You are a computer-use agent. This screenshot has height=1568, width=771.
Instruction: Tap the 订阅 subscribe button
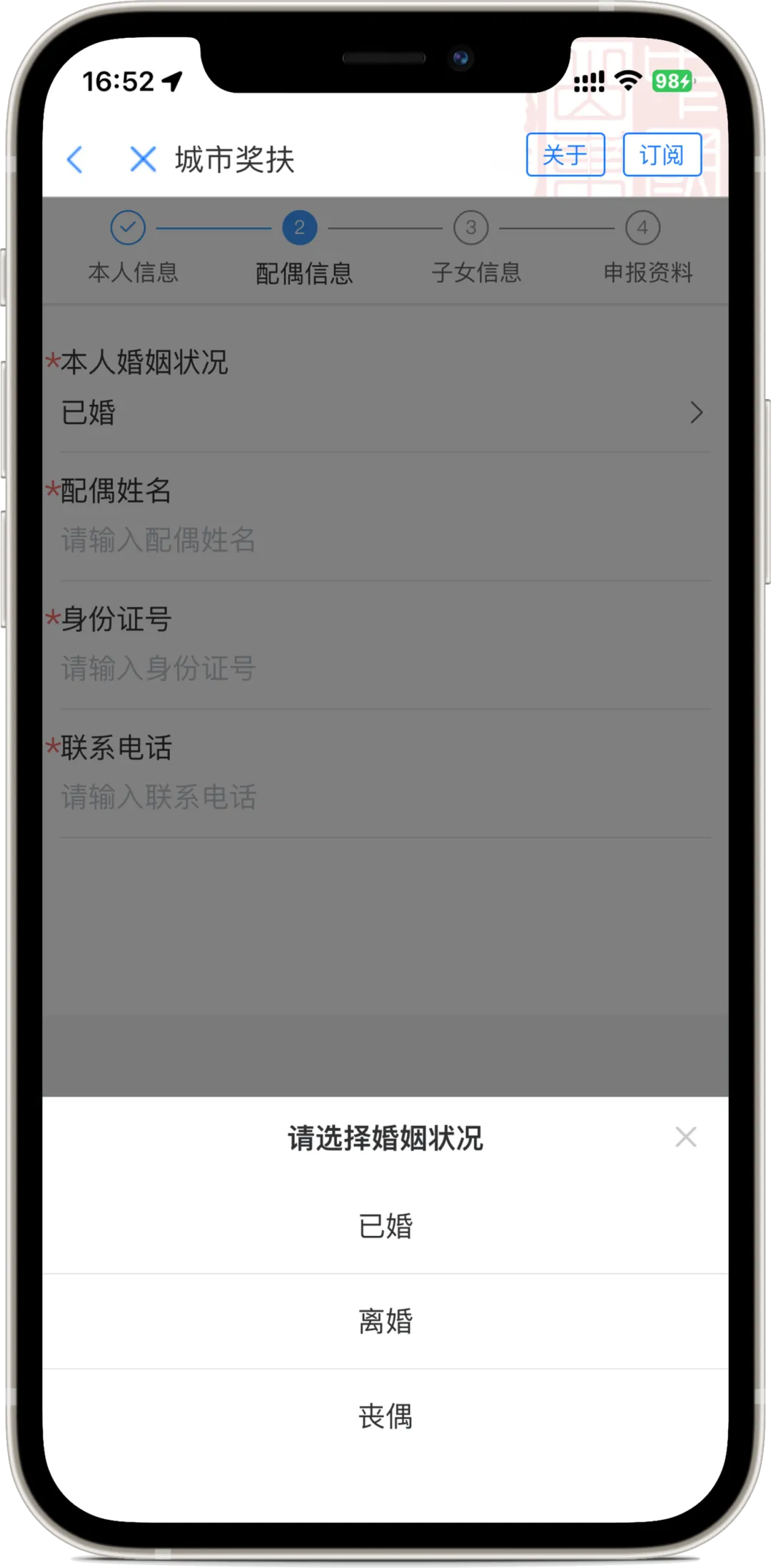point(662,154)
